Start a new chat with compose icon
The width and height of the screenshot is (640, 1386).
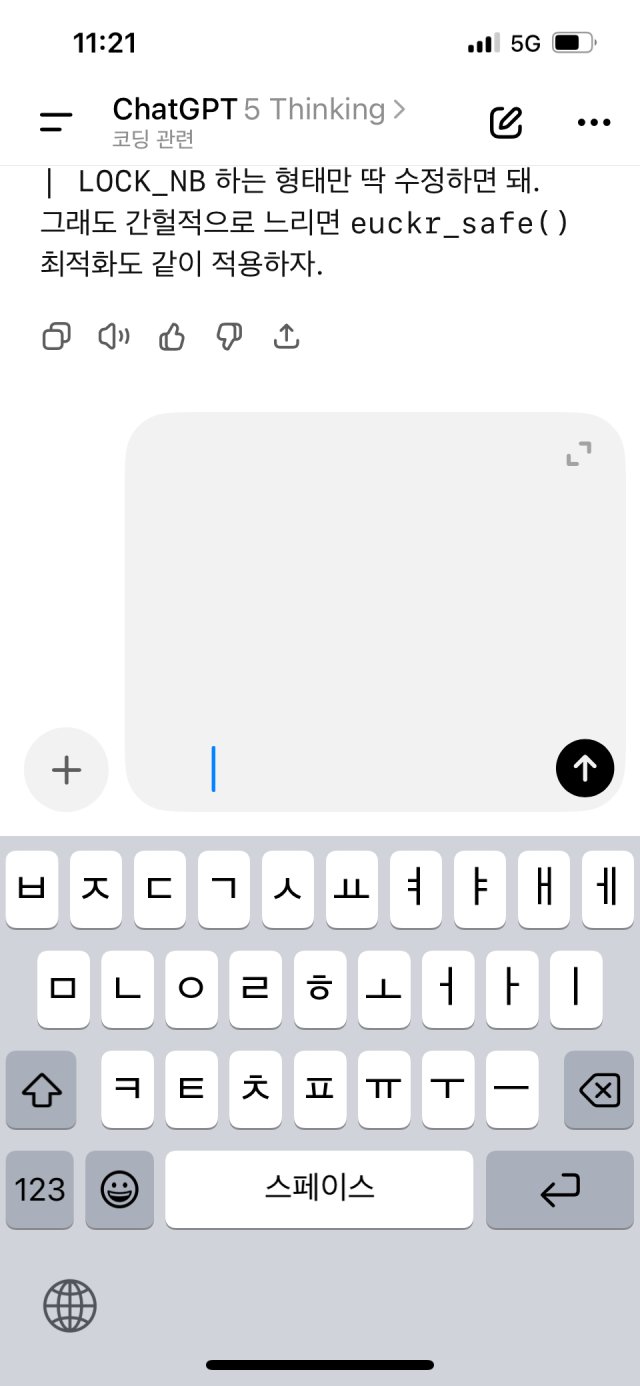point(506,122)
